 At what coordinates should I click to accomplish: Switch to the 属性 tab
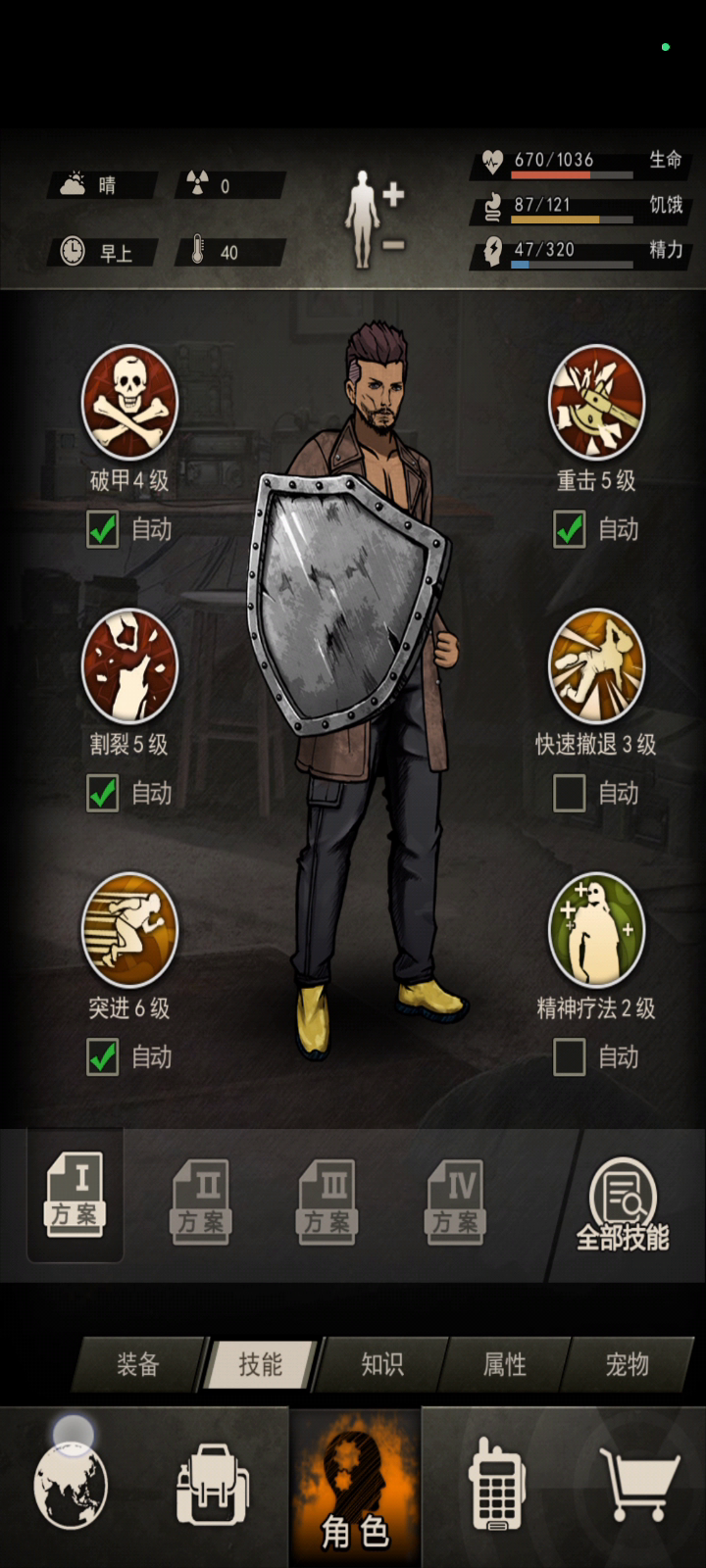(505, 1364)
